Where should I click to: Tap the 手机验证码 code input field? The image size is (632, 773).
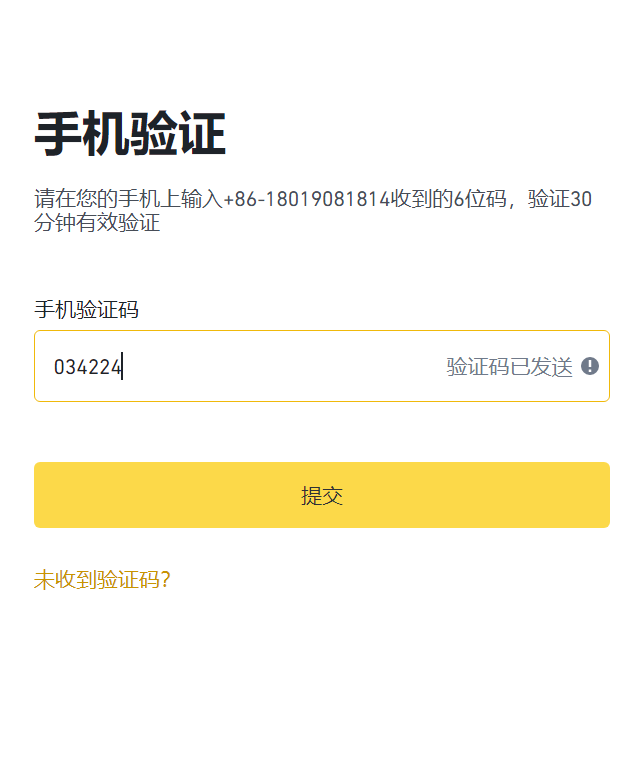point(240,366)
